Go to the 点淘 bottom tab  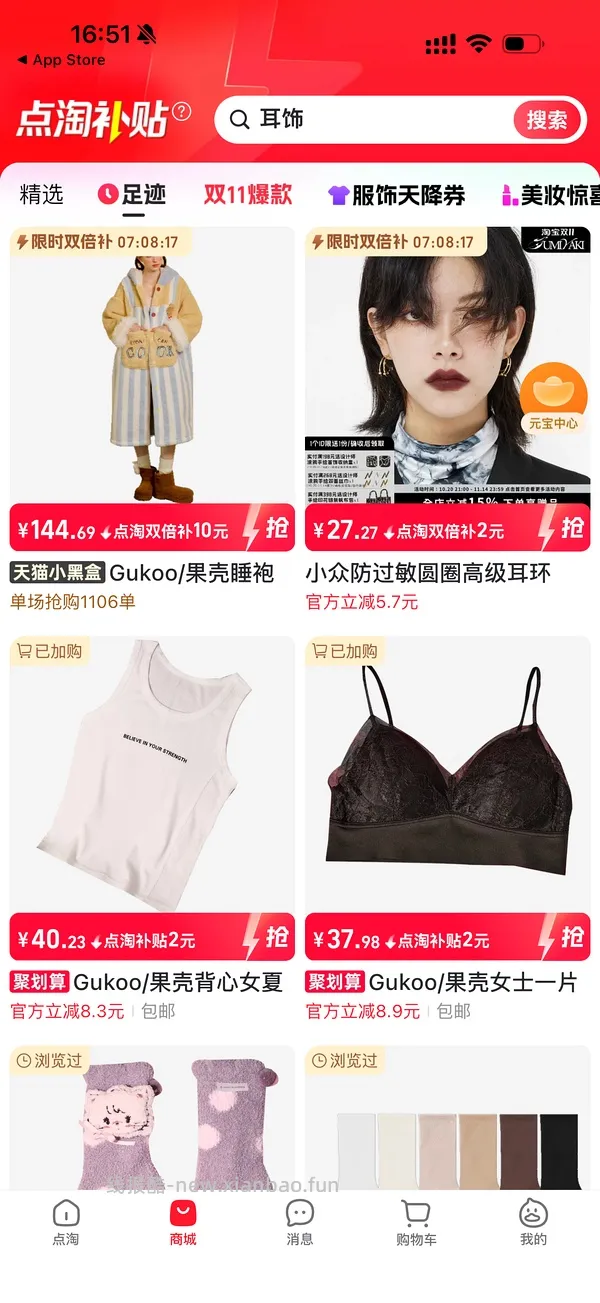point(66,1223)
